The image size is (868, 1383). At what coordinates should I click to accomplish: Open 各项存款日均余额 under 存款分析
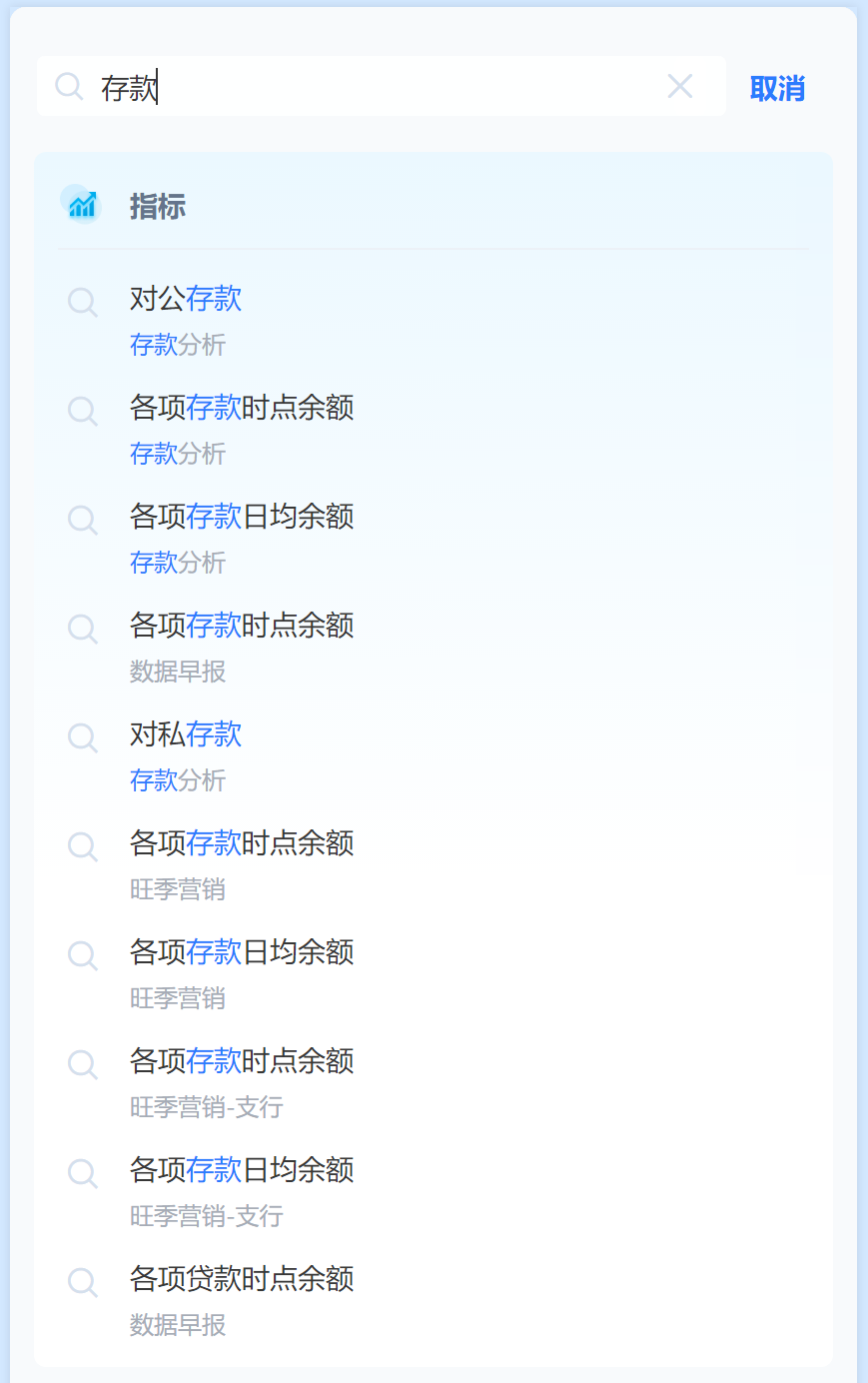[242, 518]
